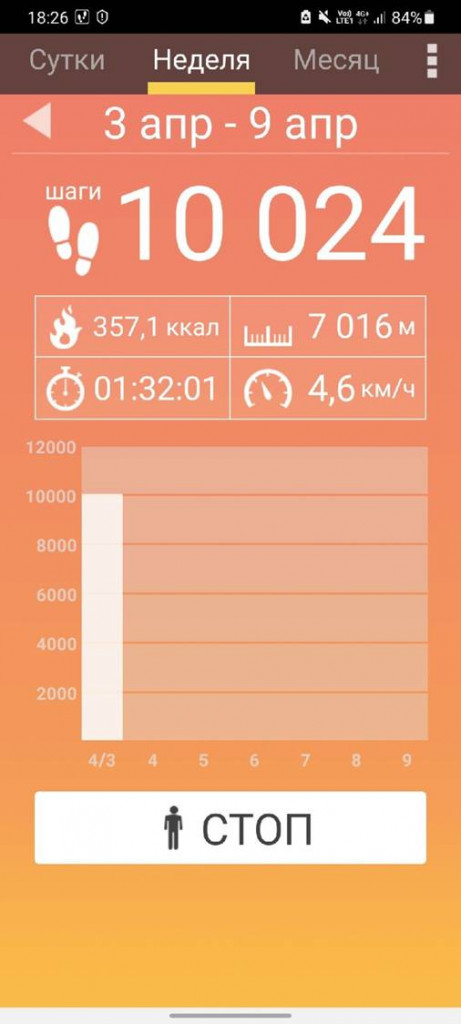Viewport: 461px width, 1024px height.
Task: Switch to the Месяц tab
Action: click(336, 61)
